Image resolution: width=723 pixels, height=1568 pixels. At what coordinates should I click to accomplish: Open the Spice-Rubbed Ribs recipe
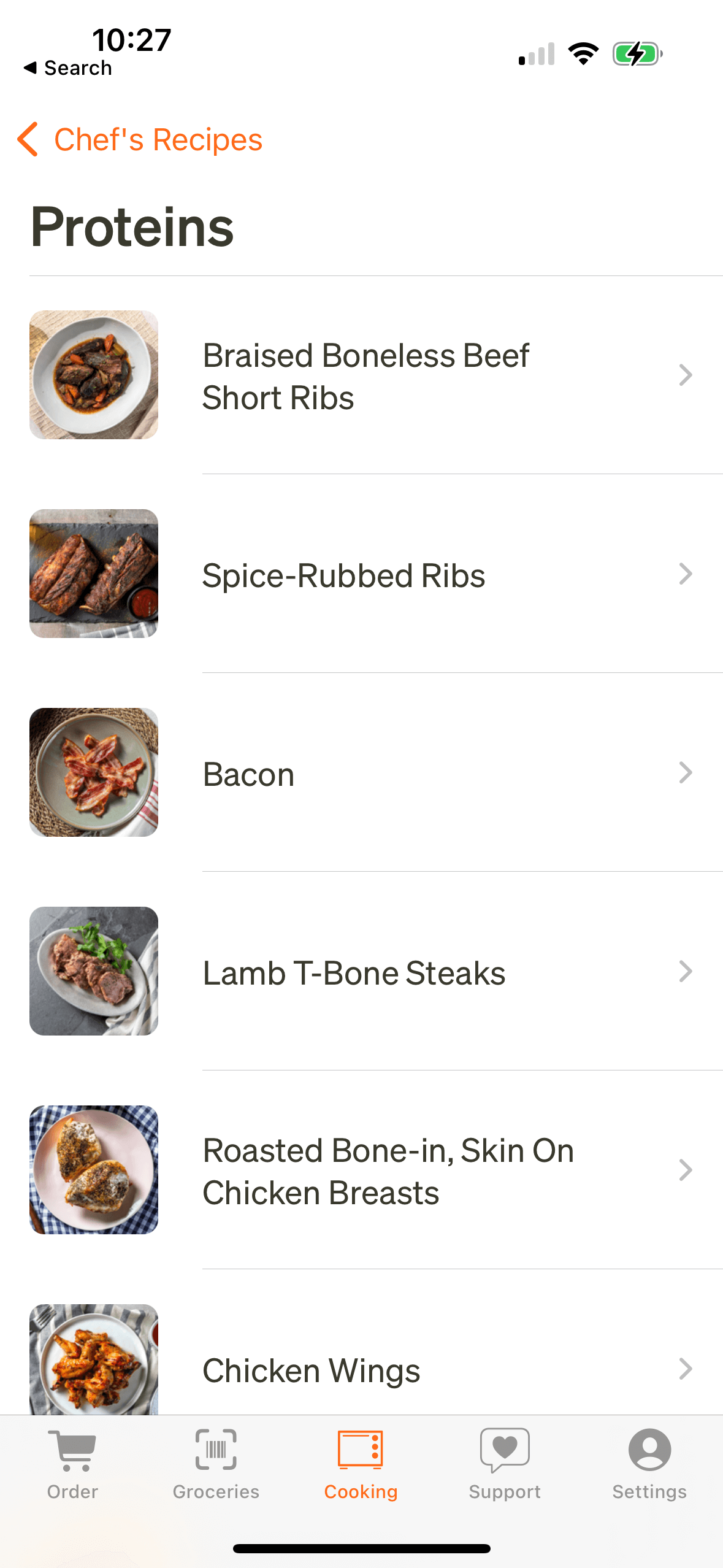(365, 575)
